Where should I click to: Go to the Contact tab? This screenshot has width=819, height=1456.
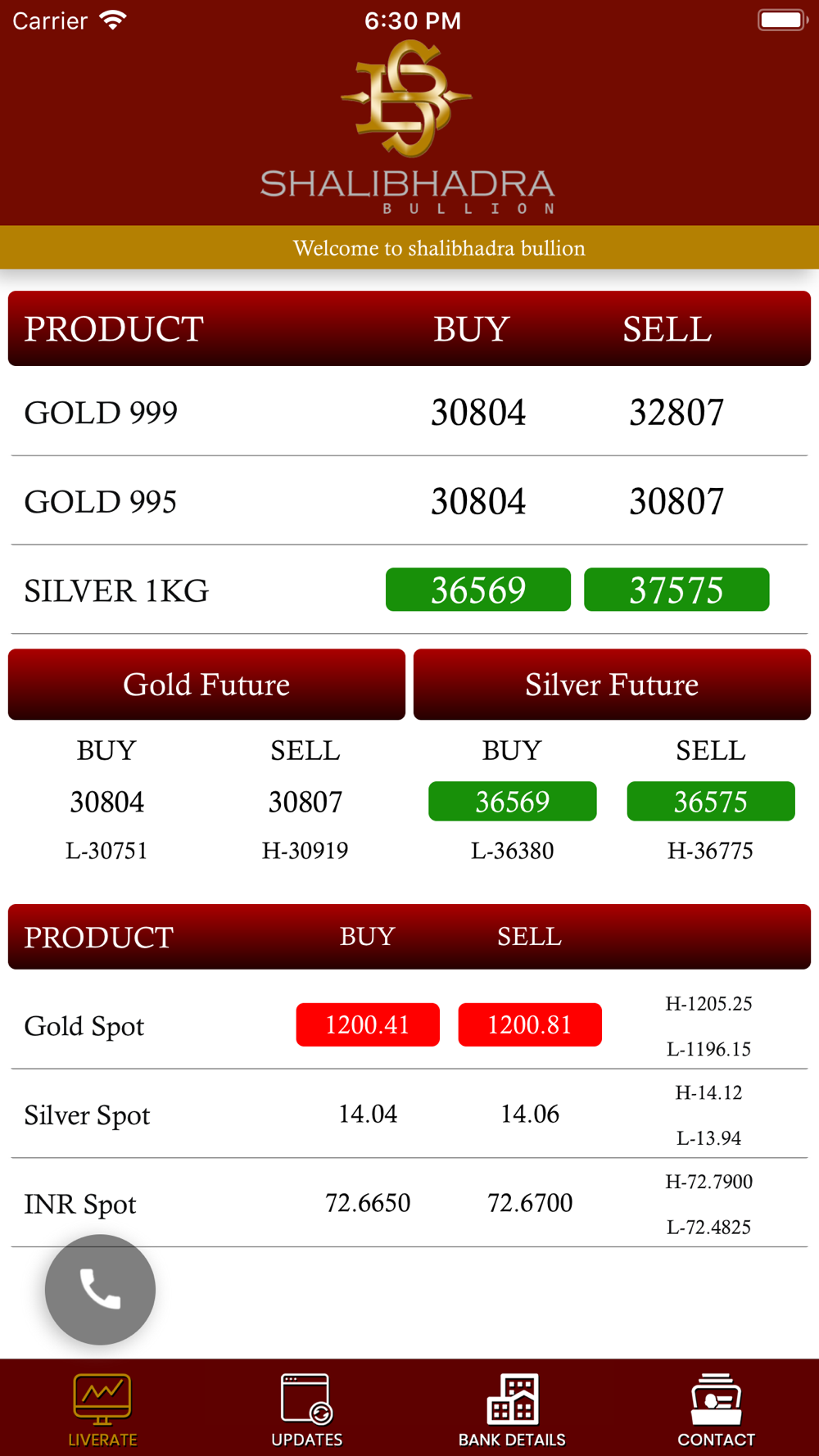[717, 1409]
